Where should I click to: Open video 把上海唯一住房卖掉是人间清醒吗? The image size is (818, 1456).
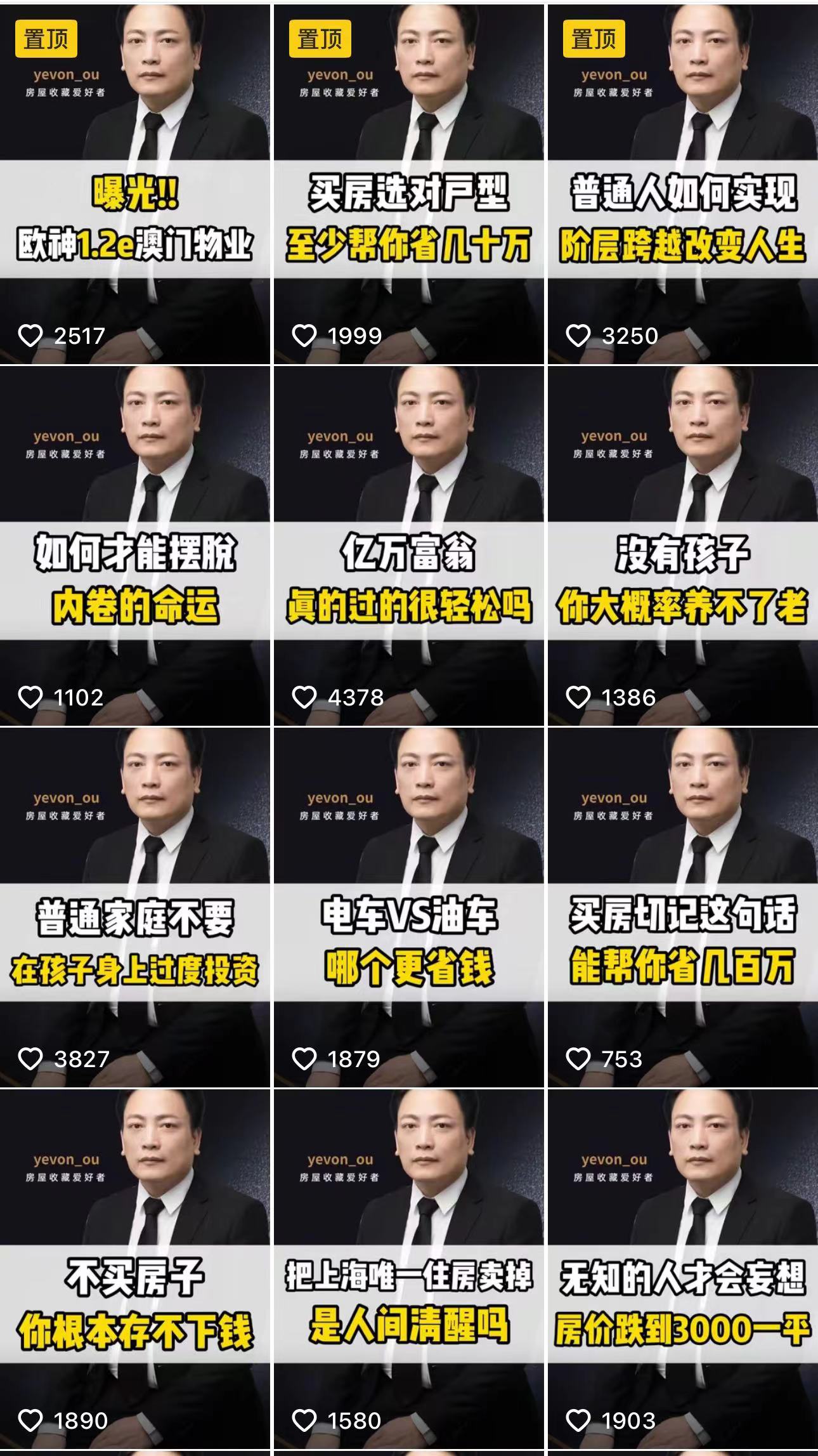pyautogui.click(x=408, y=1304)
